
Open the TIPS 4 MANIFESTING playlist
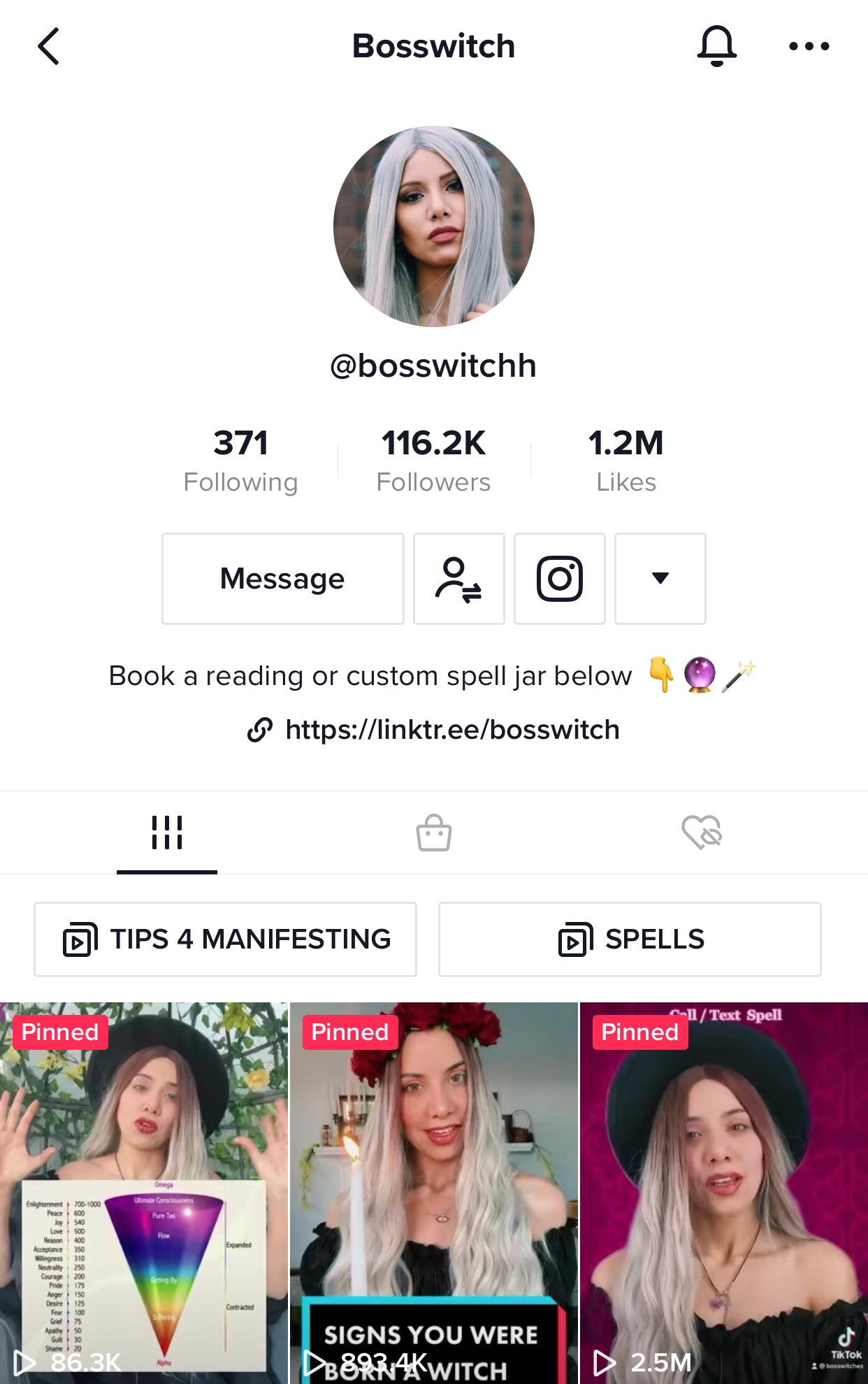click(225, 939)
